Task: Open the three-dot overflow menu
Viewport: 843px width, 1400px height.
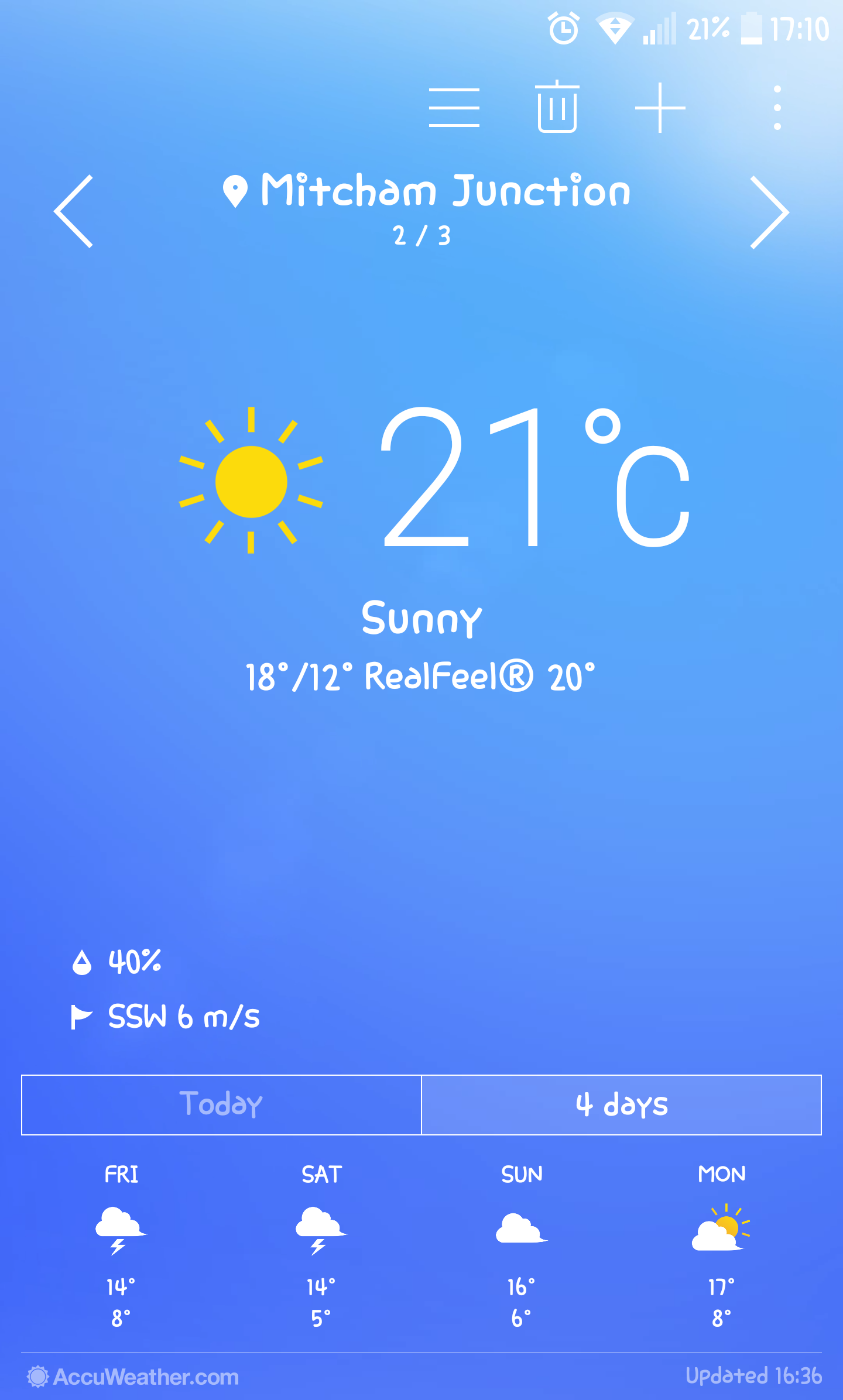Action: [x=777, y=108]
